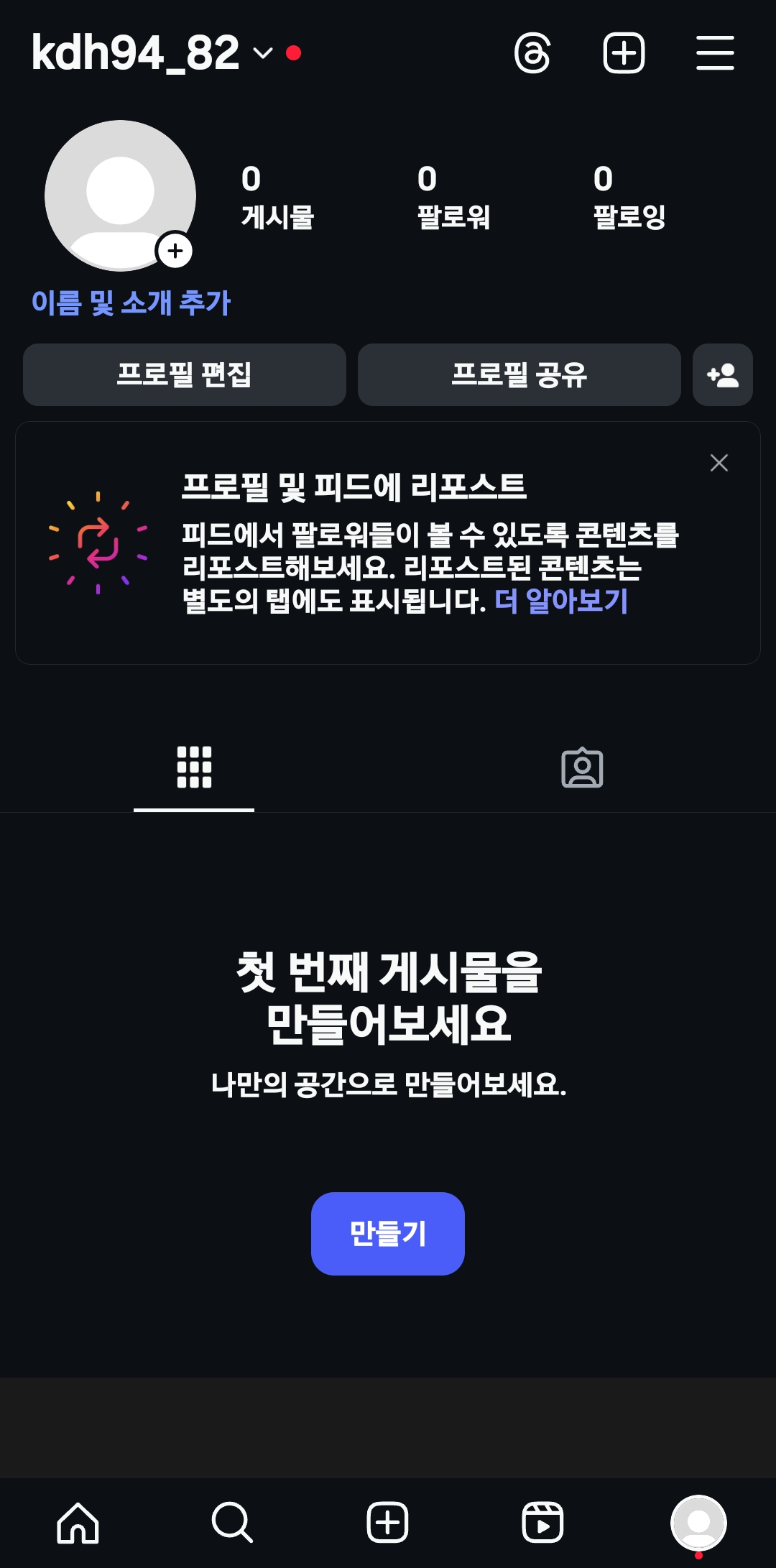Open 더 알아보기 link

click(561, 601)
